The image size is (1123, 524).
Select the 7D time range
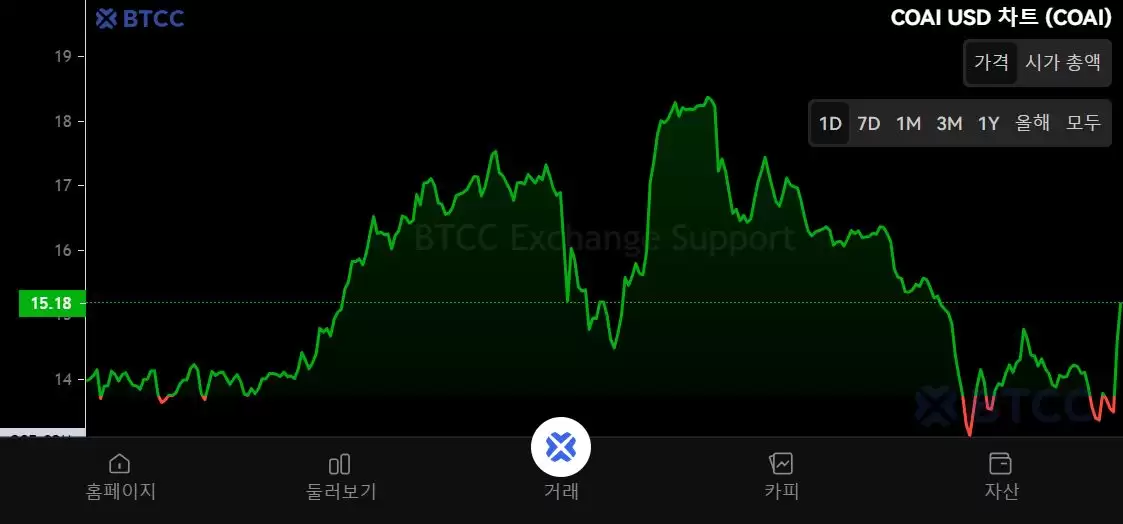click(x=869, y=124)
